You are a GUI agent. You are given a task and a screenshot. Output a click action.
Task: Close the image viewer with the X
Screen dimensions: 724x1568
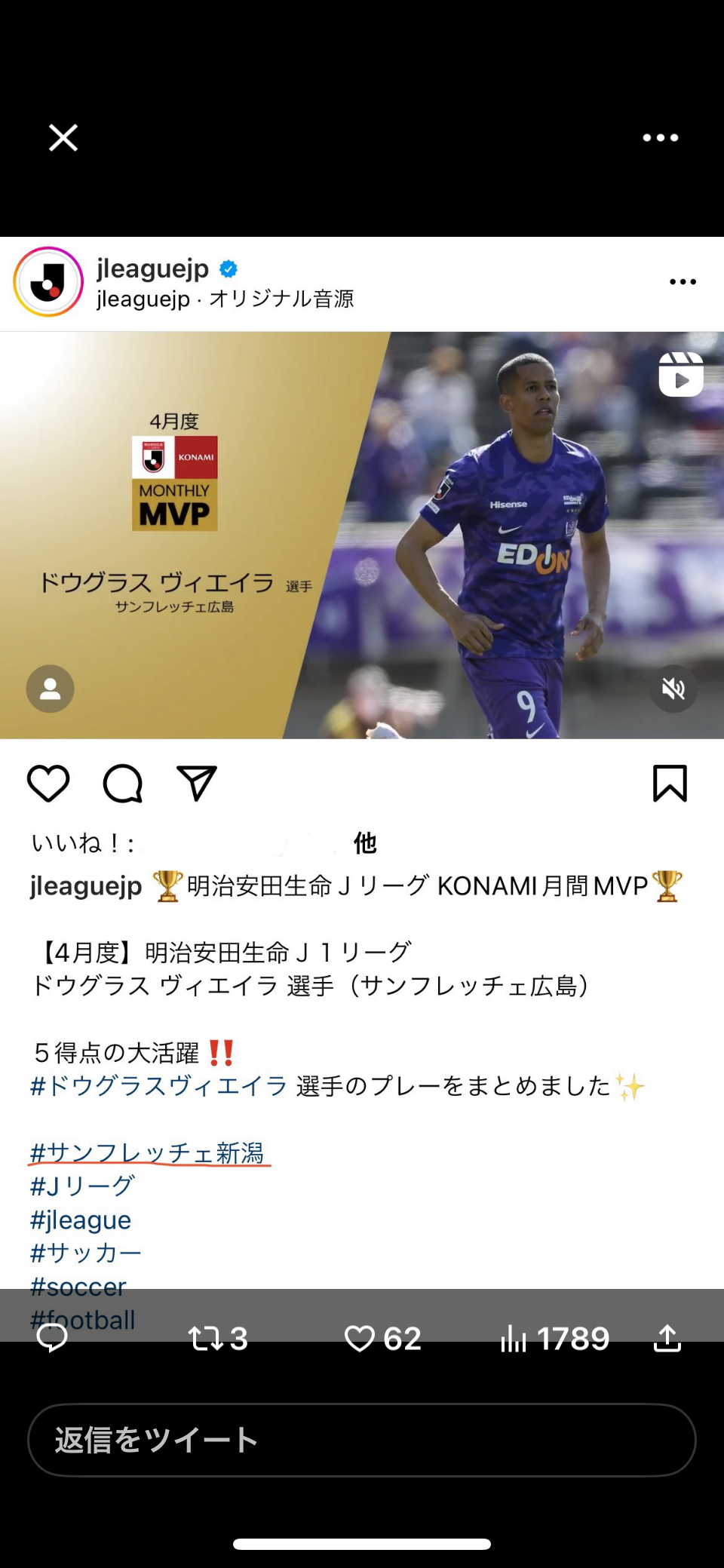pos(63,138)
